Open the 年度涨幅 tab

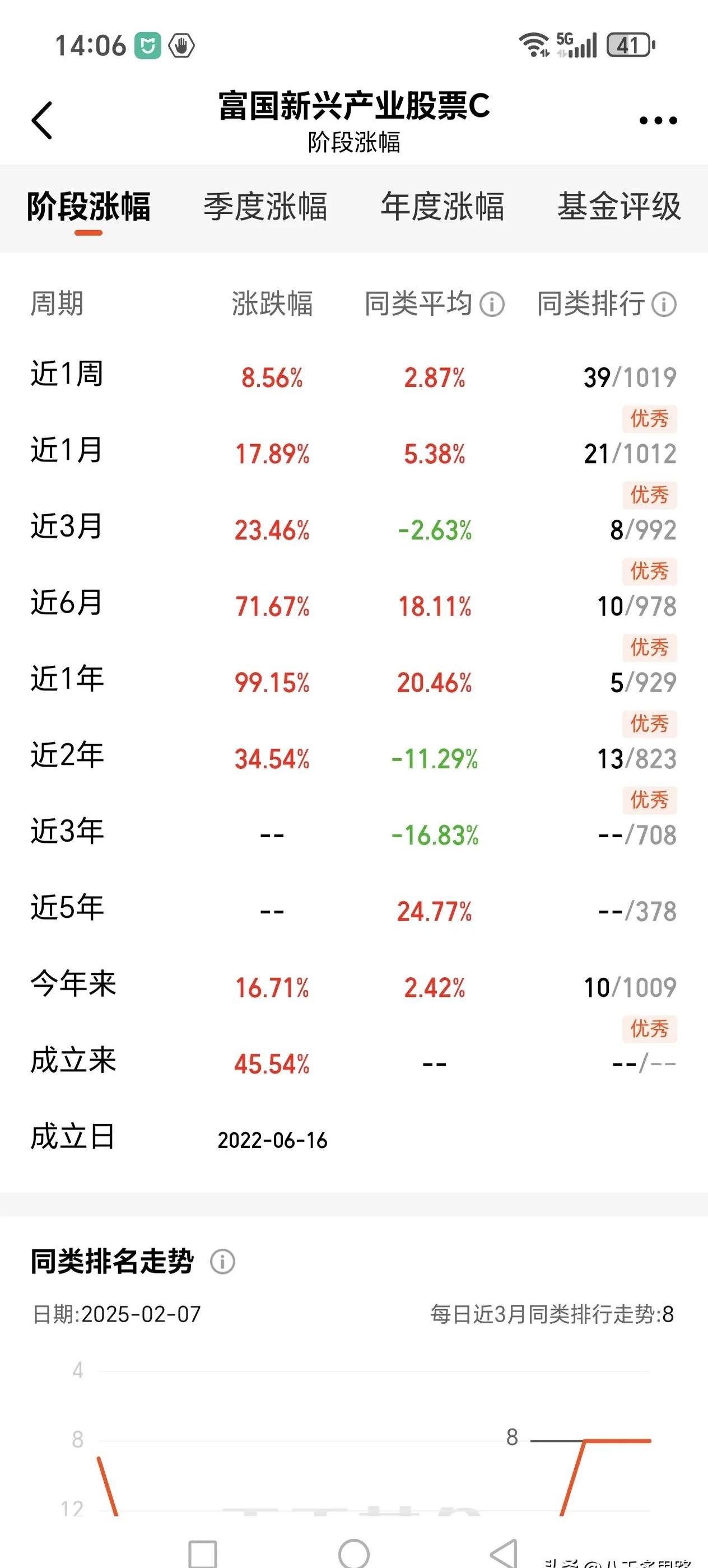(x=442, y=208)
